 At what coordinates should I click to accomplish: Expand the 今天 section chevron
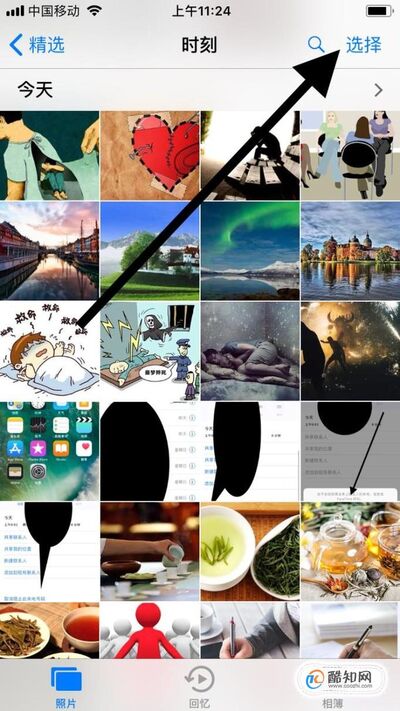coord(378,90)
